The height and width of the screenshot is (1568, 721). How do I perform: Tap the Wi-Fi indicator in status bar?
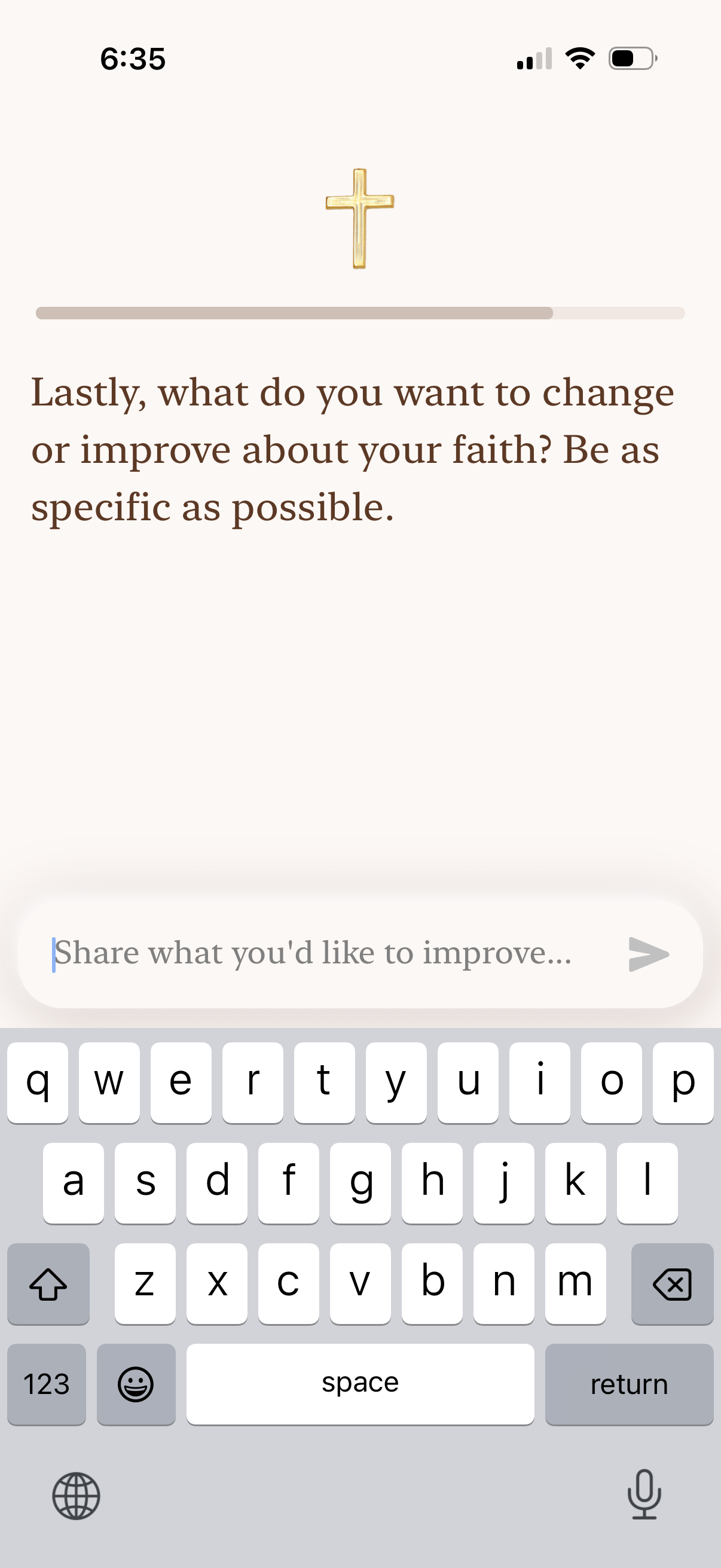(579, 57)
